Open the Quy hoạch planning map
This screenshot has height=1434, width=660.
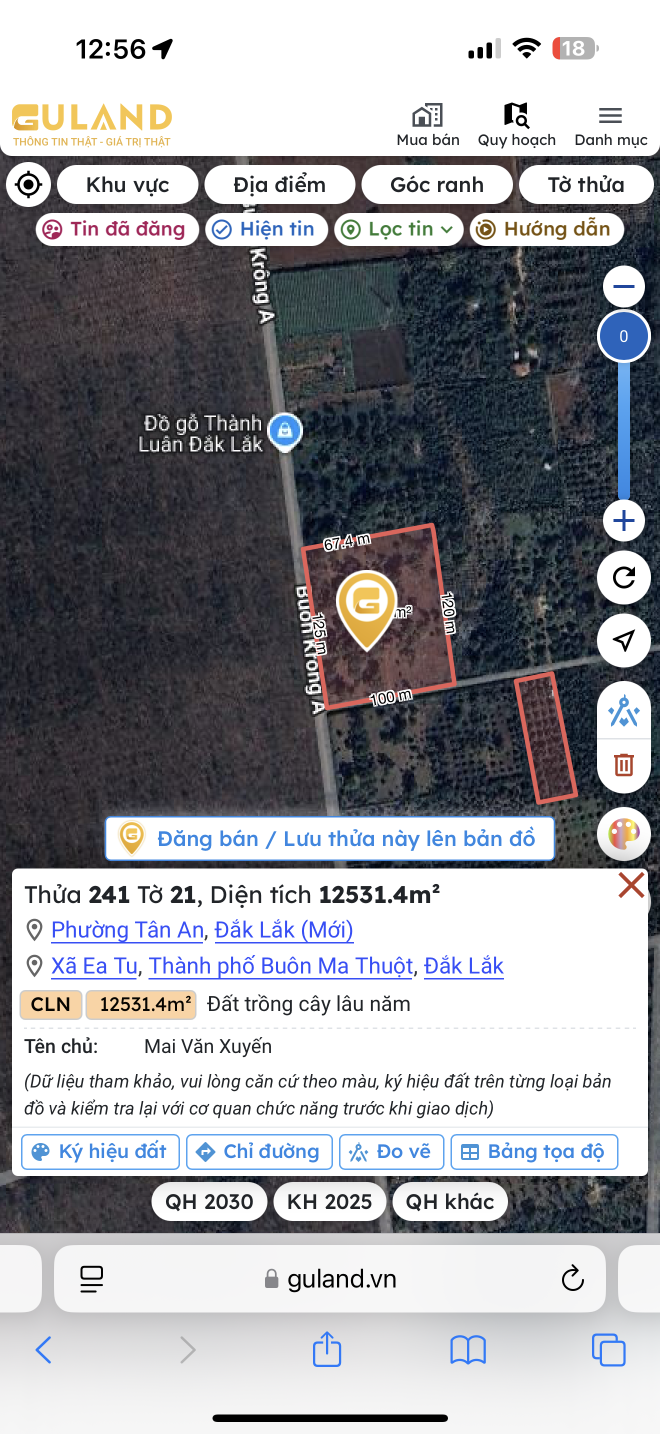pyautogui.click(x=516, y=125)
